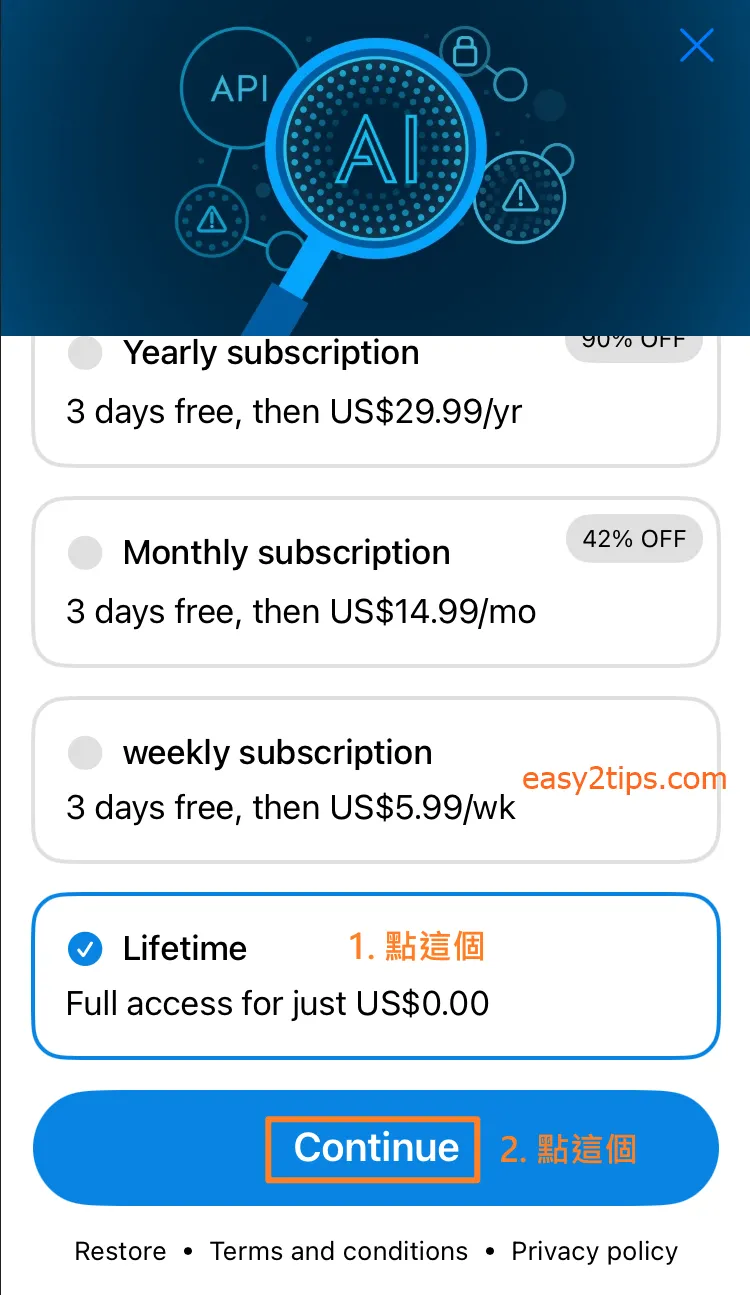The width and height of the screenshot is (750, 1295).
Task: Tap the Continue button
Action: [x=375, y=1148]
